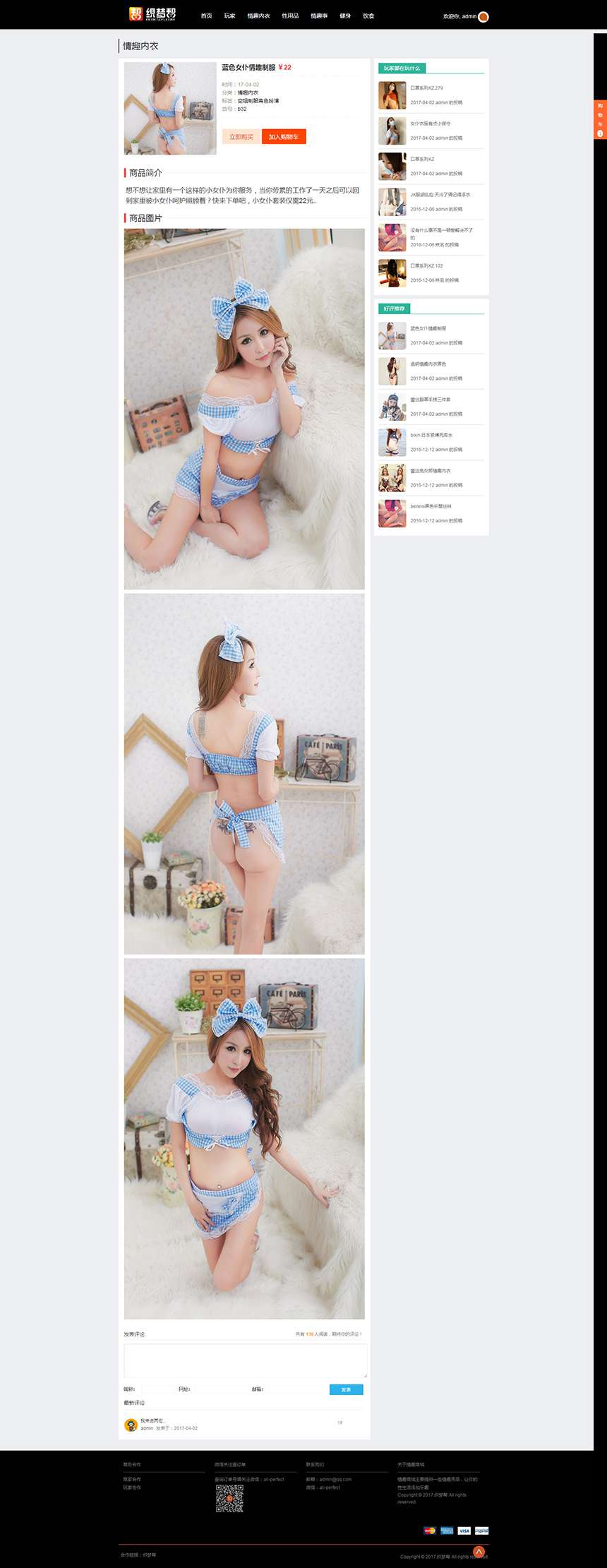The image size is (607, 1568).
Task: Open the bikin 日本紧缚死库水 recommended item
Action: [x=432, y=435]
